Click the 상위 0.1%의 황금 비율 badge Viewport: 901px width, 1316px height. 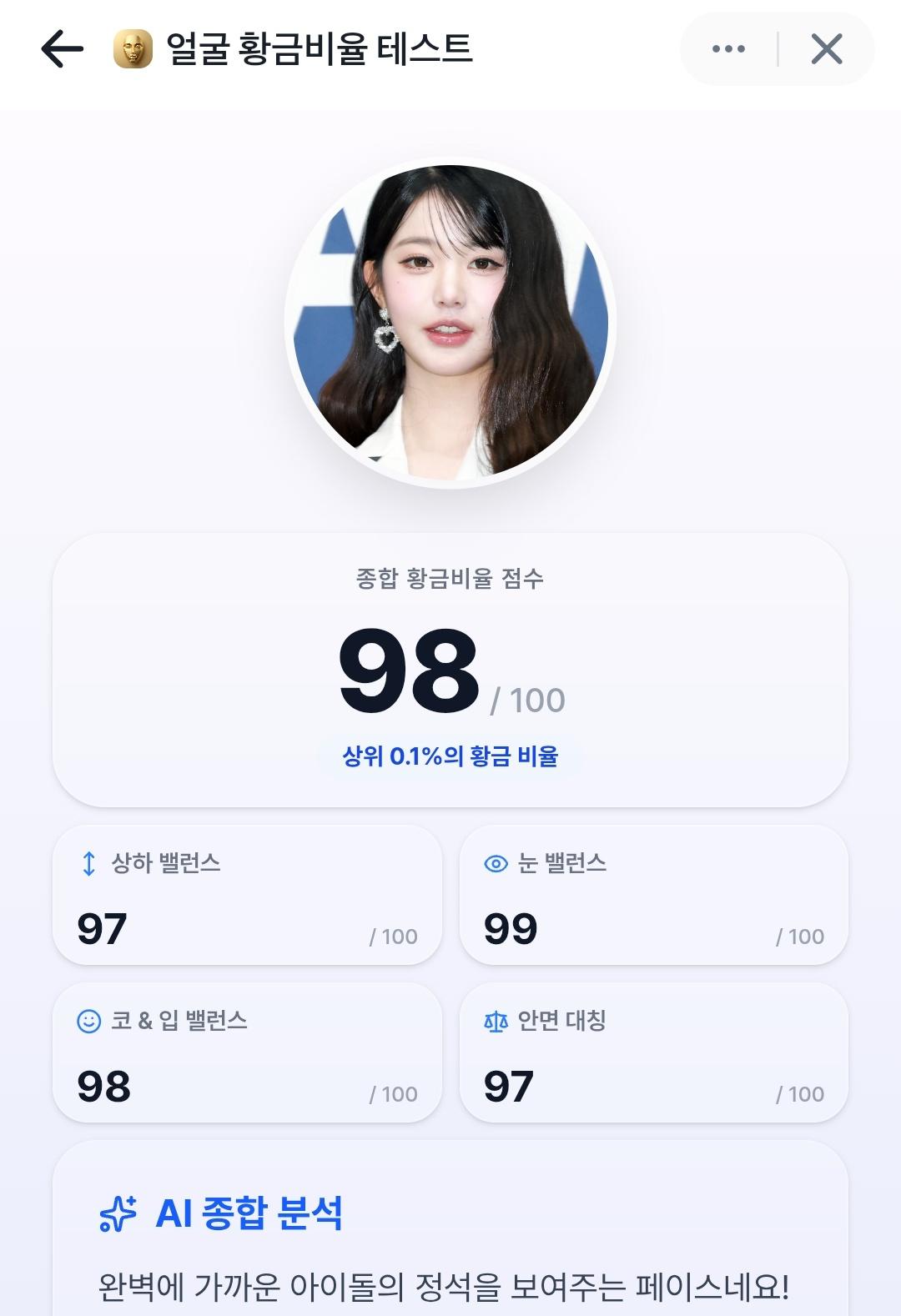pyautogui.click(x=450, y=759)
